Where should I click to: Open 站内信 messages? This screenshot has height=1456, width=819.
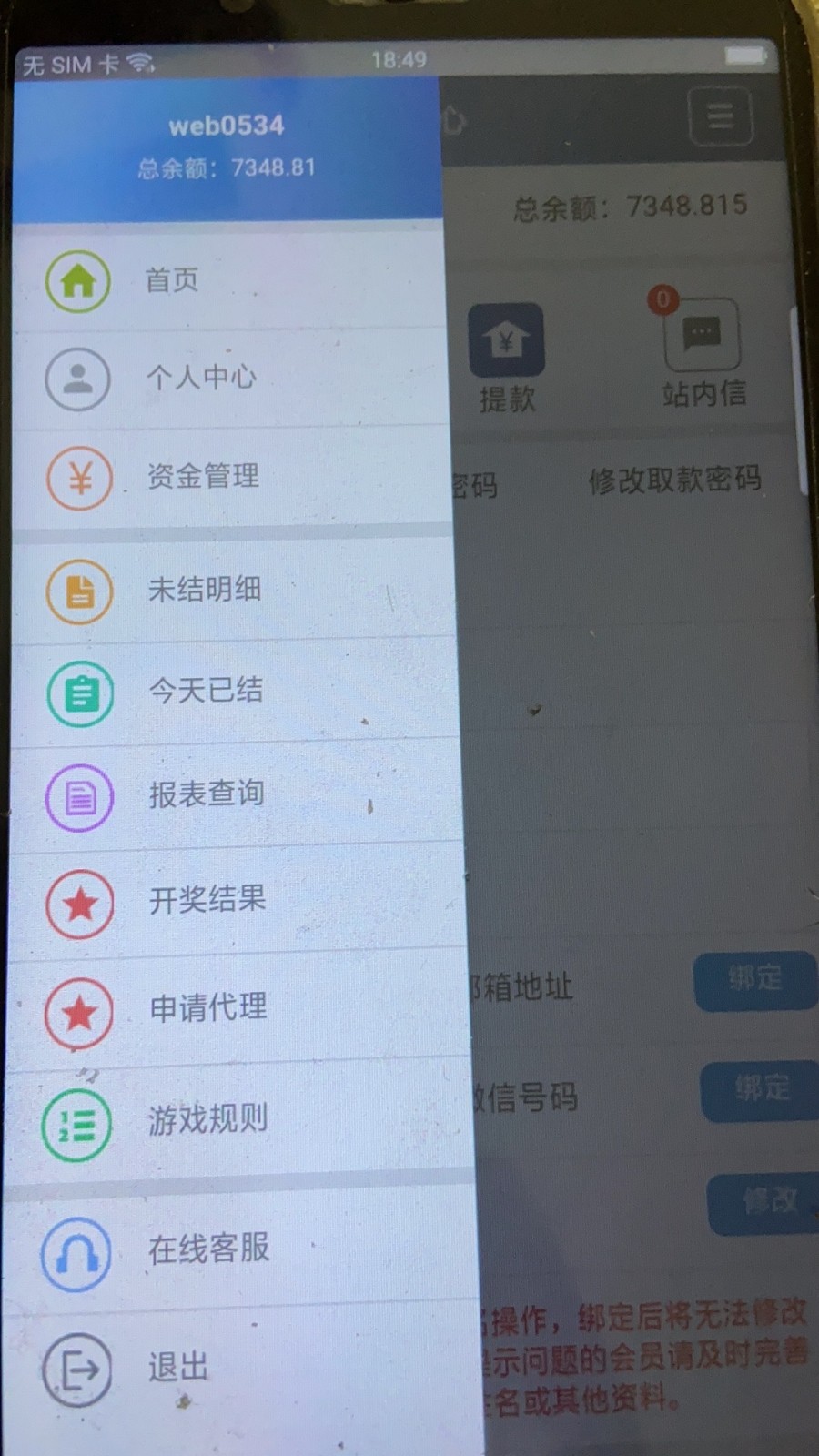click(703, 353)
